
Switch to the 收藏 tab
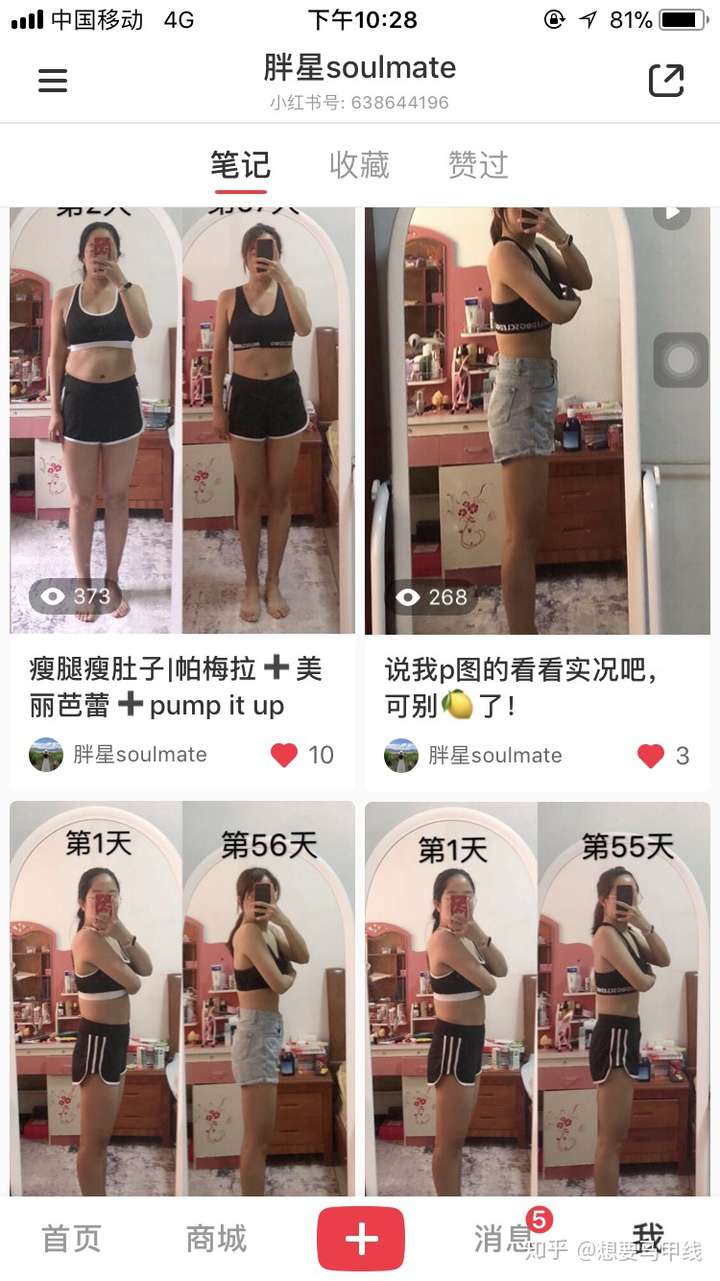(359, 166)
